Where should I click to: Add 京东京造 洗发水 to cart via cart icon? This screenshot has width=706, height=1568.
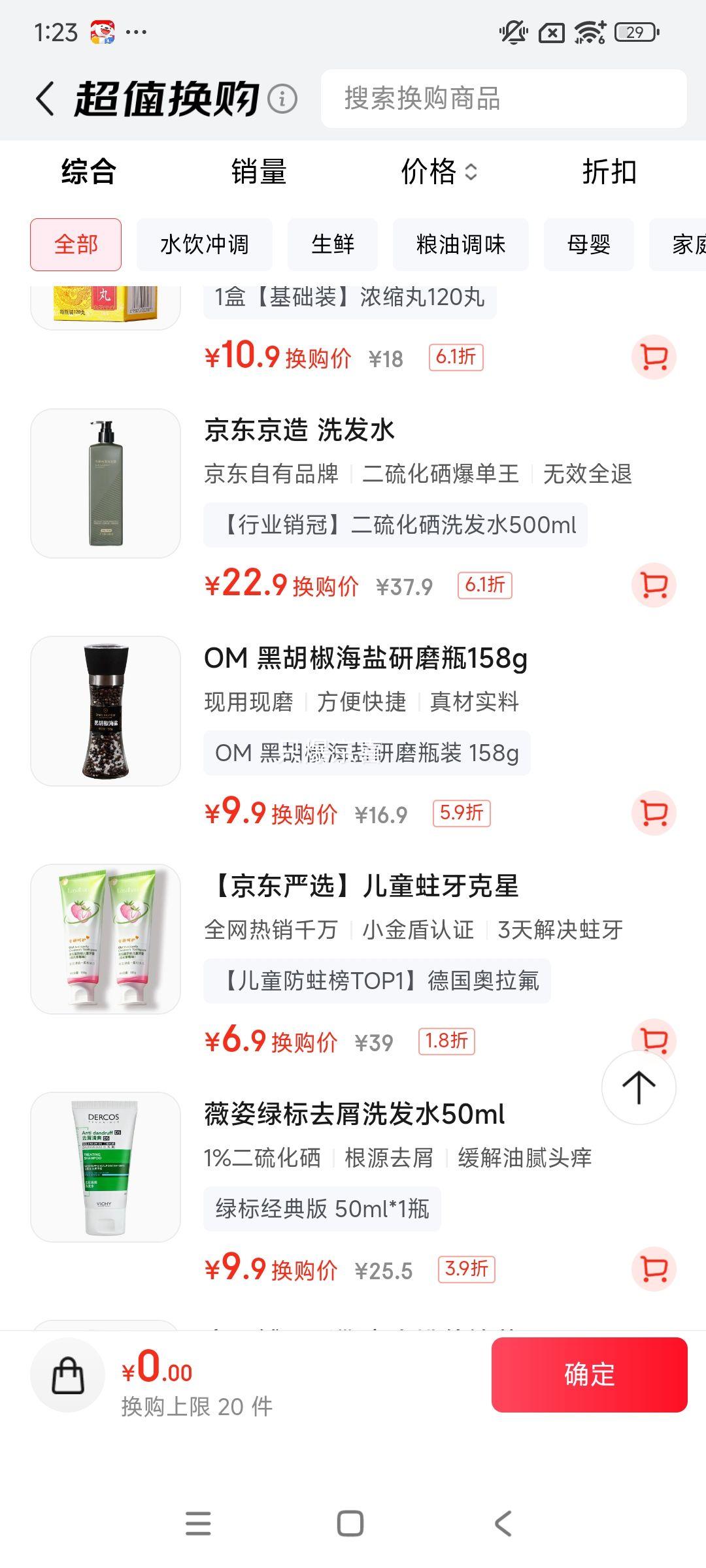pyautogui.click(x=653, y=585)
